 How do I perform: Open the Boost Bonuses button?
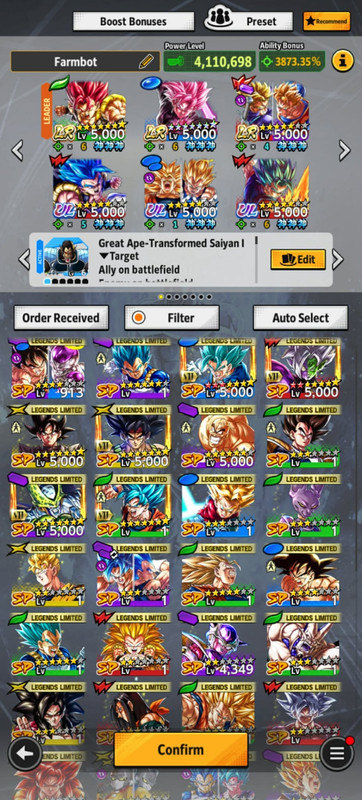tap(133, 21)
